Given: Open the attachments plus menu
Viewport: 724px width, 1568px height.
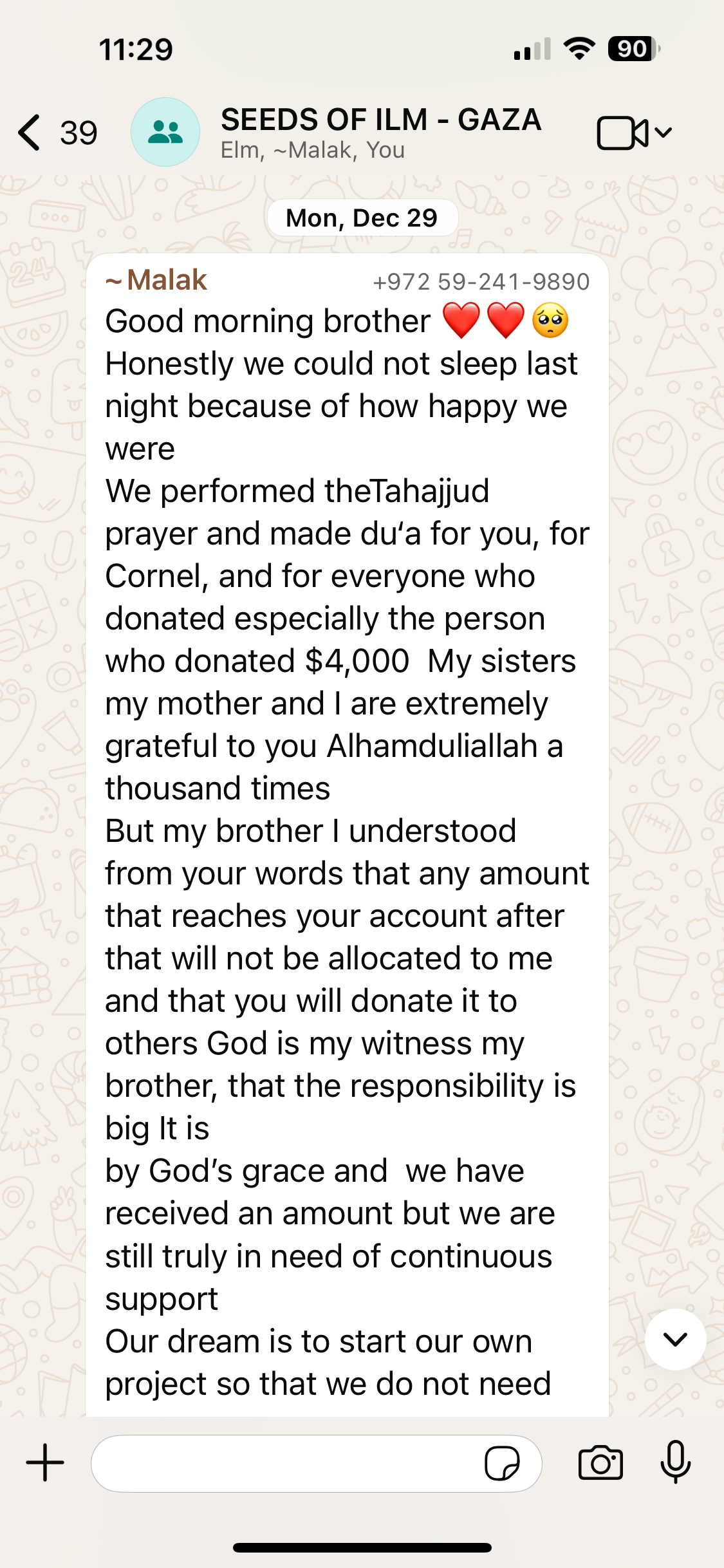Looking at the screenshot, I should click(x=45, y=1463).
